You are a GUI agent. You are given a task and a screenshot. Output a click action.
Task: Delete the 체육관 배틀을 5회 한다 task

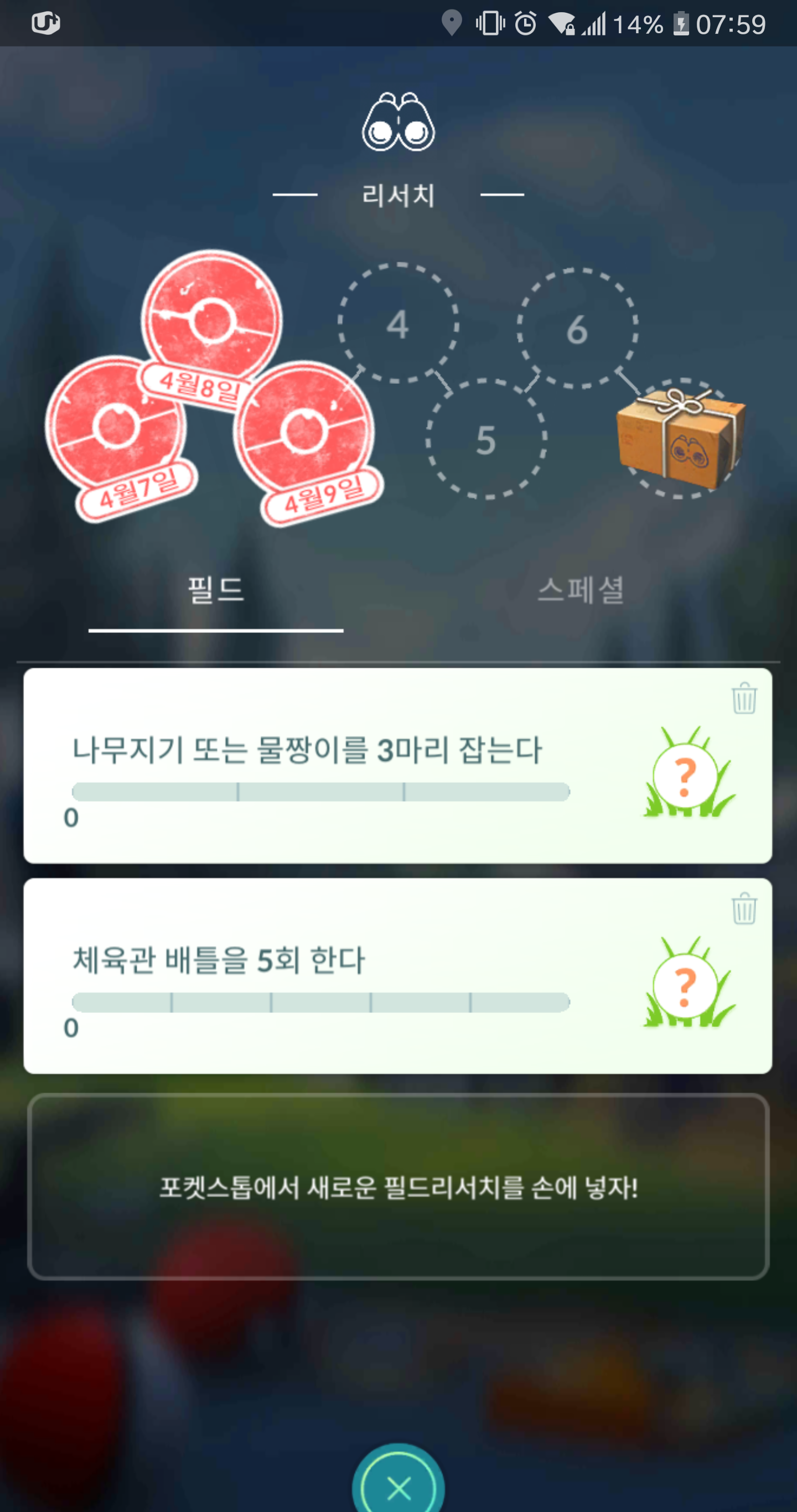point(743,908)
